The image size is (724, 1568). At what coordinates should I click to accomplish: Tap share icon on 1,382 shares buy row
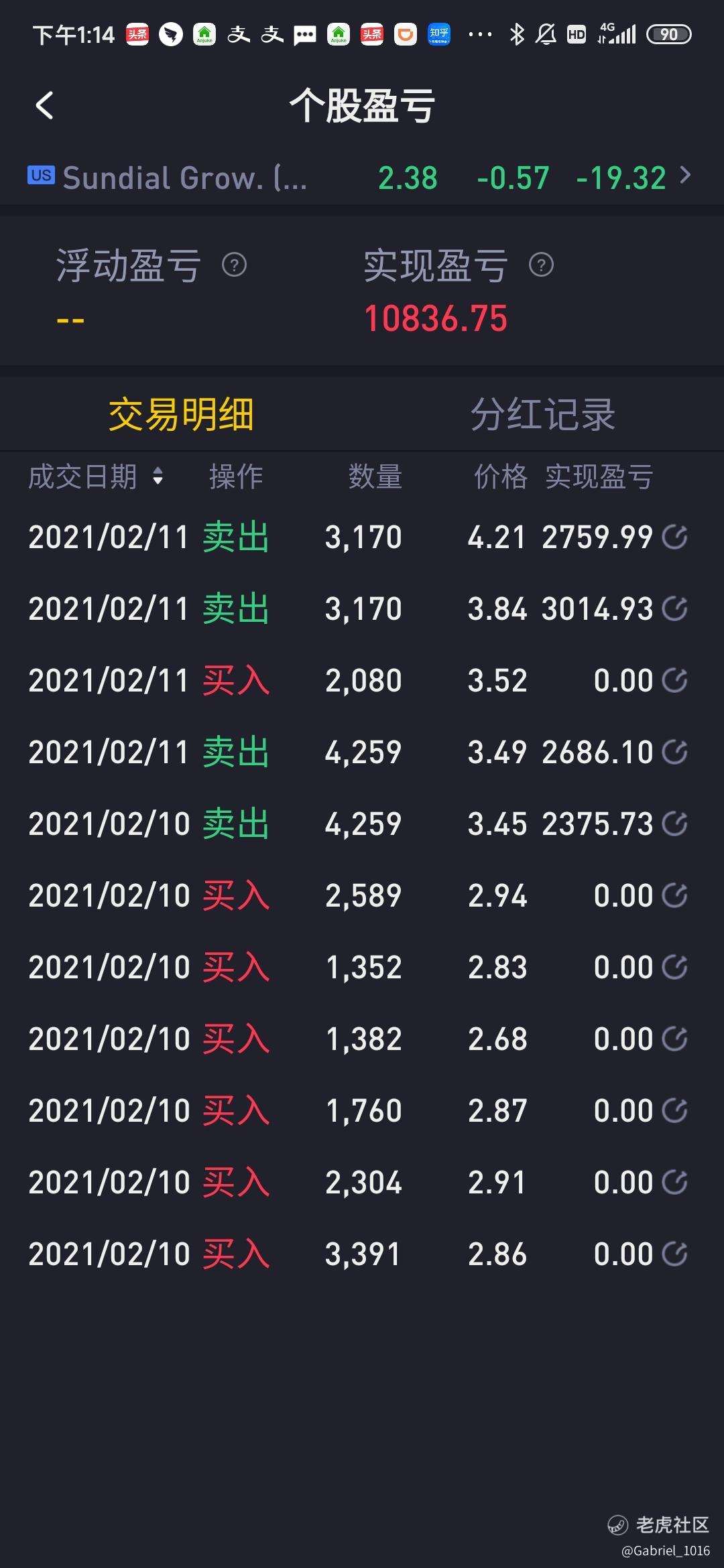click(674, 1039)
